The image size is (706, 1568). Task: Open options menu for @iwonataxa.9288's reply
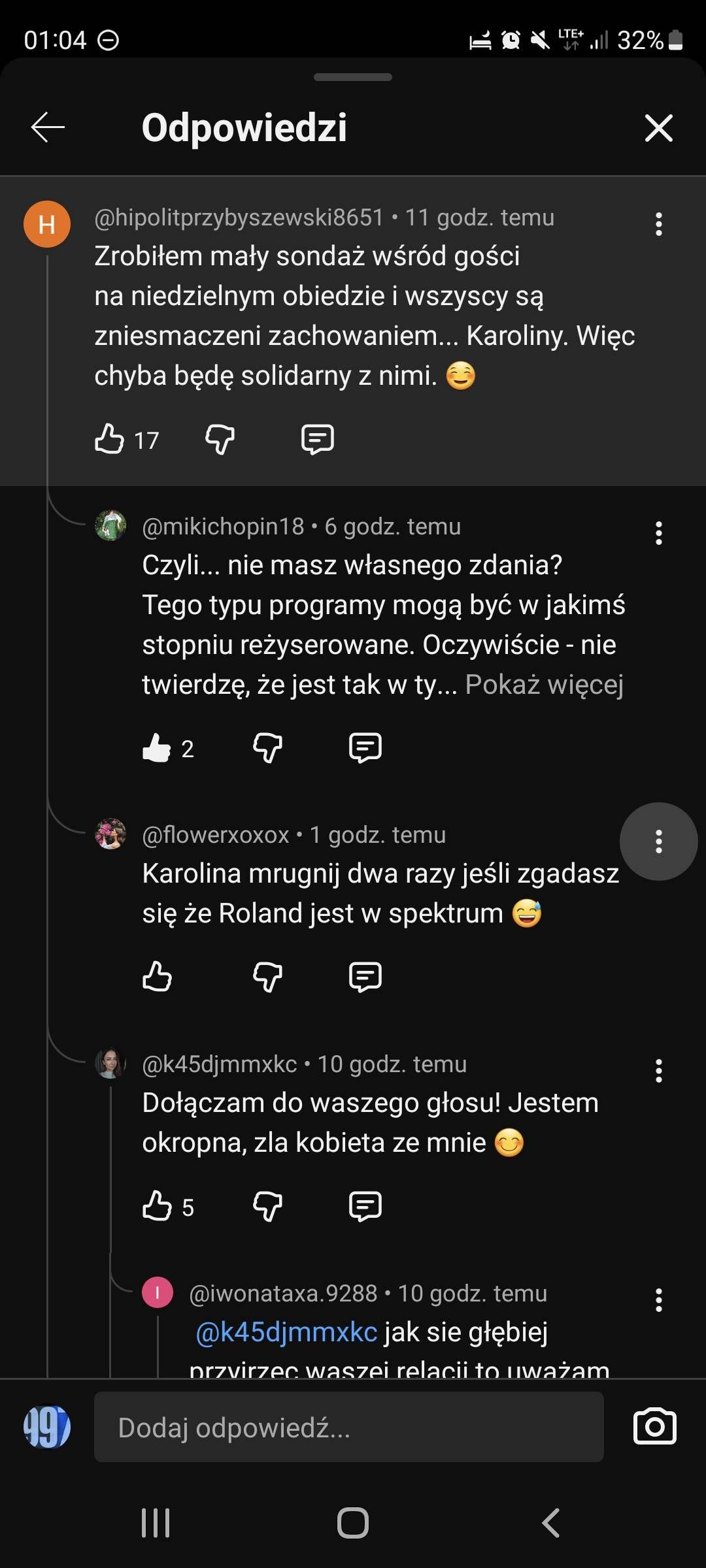click(x=658, y=1300)
